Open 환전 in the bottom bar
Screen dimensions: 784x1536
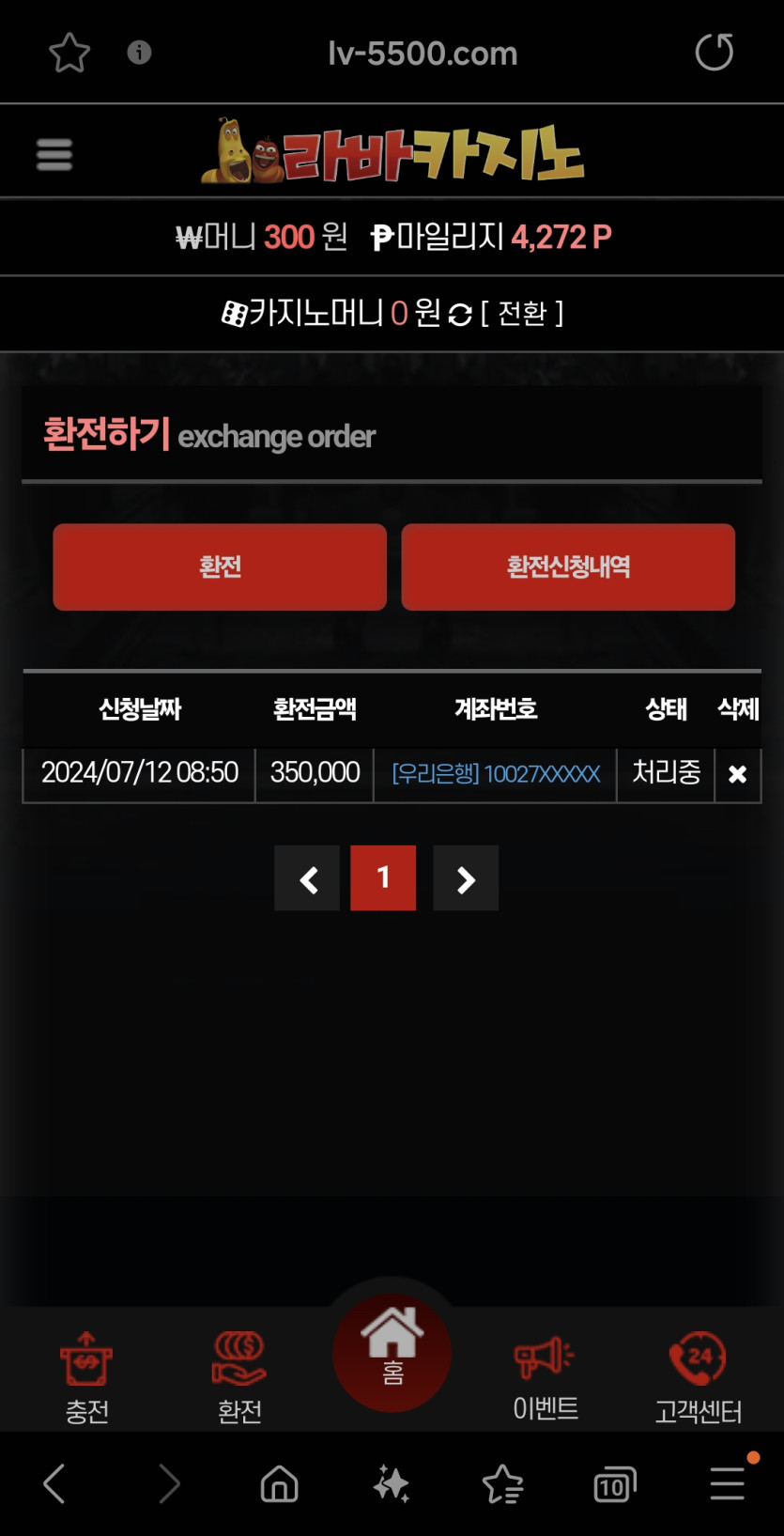coord(239,1376)
